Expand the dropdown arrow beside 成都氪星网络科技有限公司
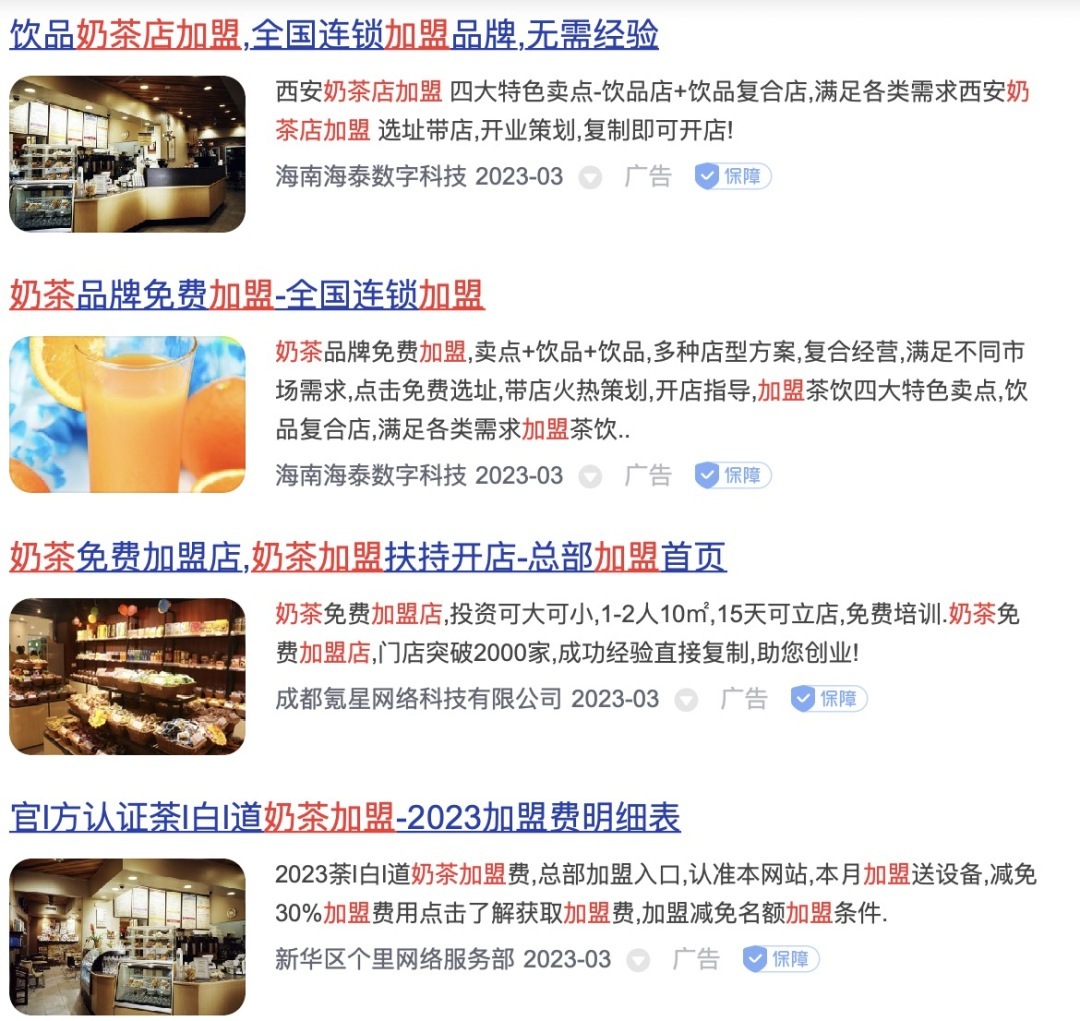Viewport: 1080px width, 1021px height. [686, 700]
